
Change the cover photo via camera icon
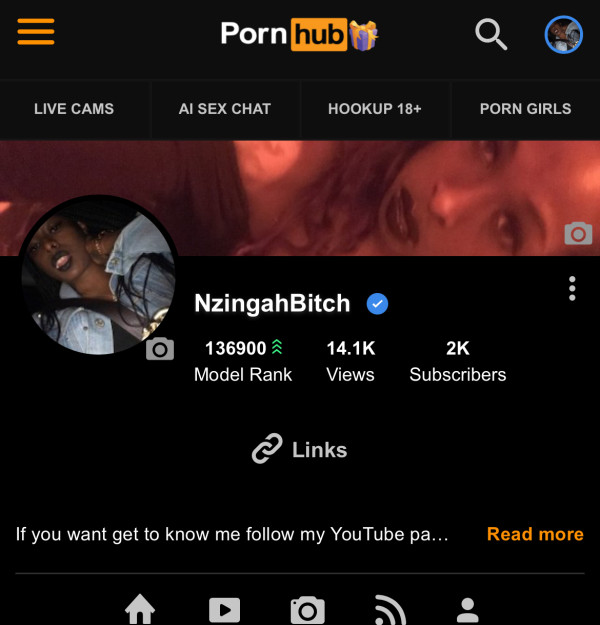coord(578,234)
